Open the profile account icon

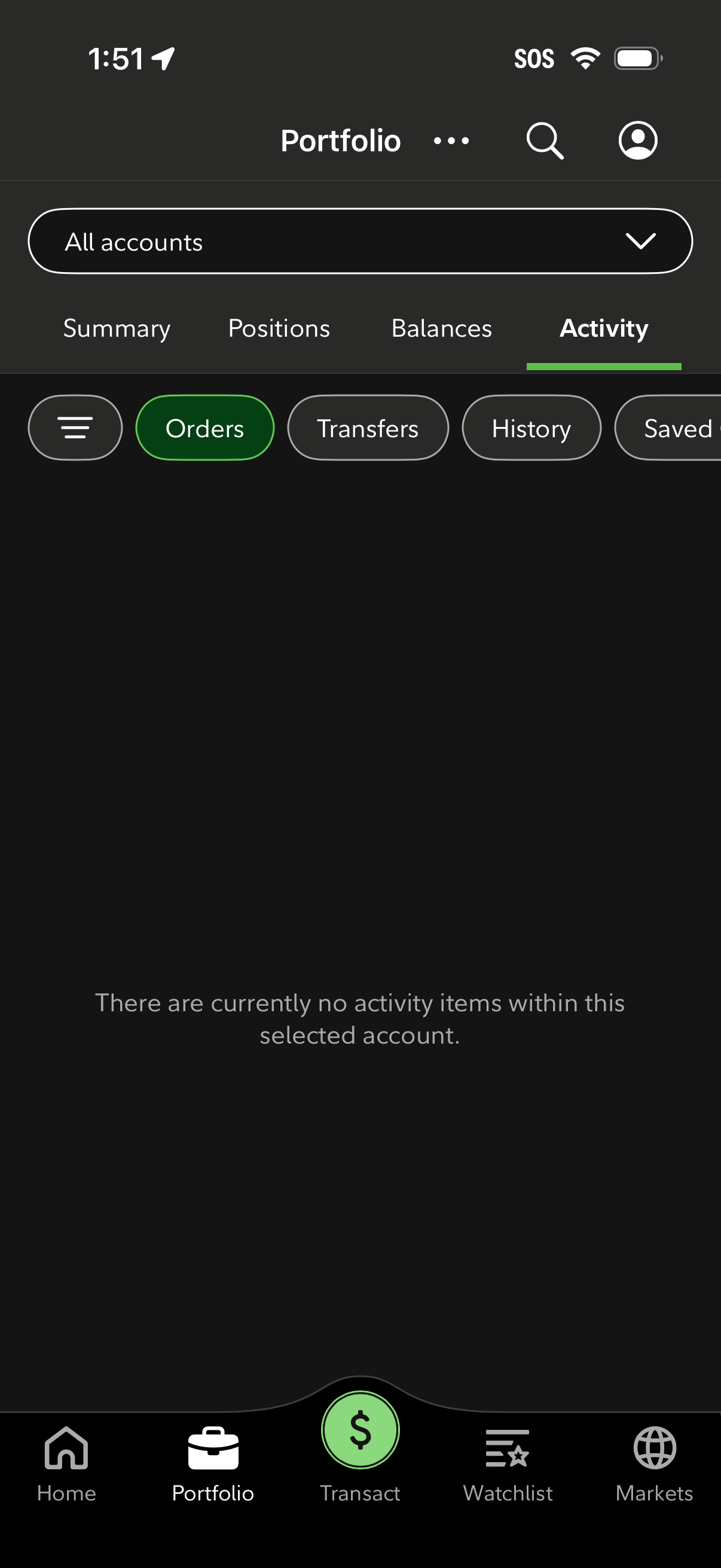click(638, 141)
